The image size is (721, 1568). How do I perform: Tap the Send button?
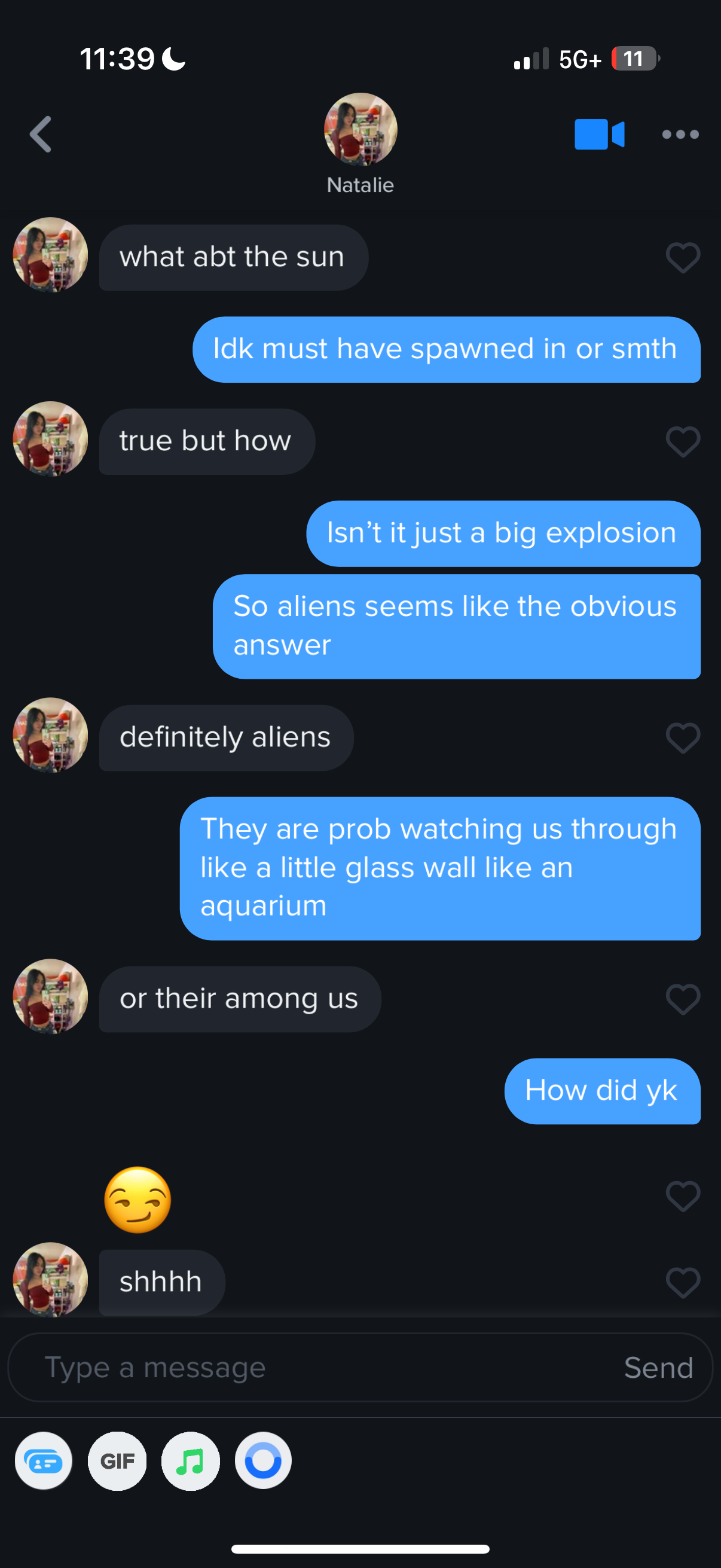coord(658,1368)
